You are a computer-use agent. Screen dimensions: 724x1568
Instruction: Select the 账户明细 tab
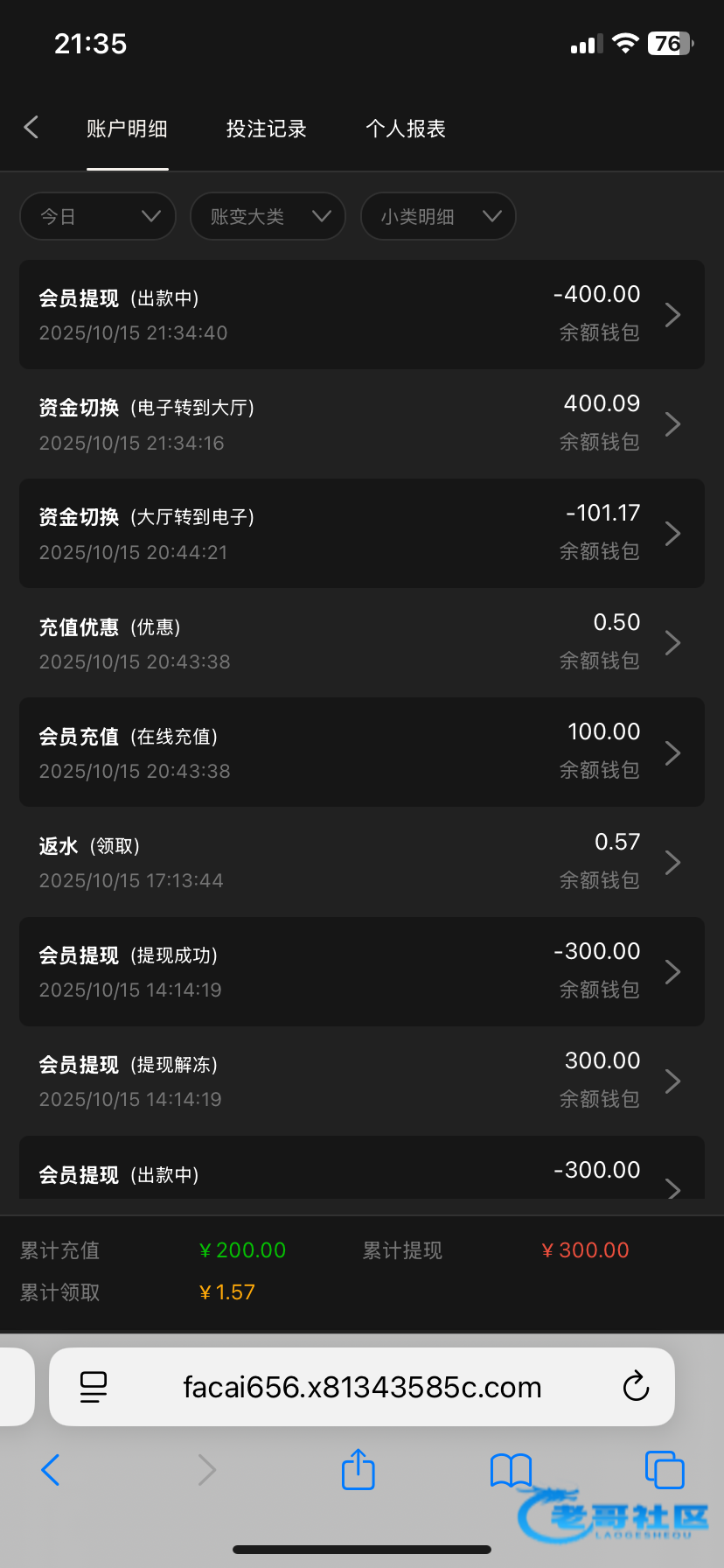tap(127, 129)
